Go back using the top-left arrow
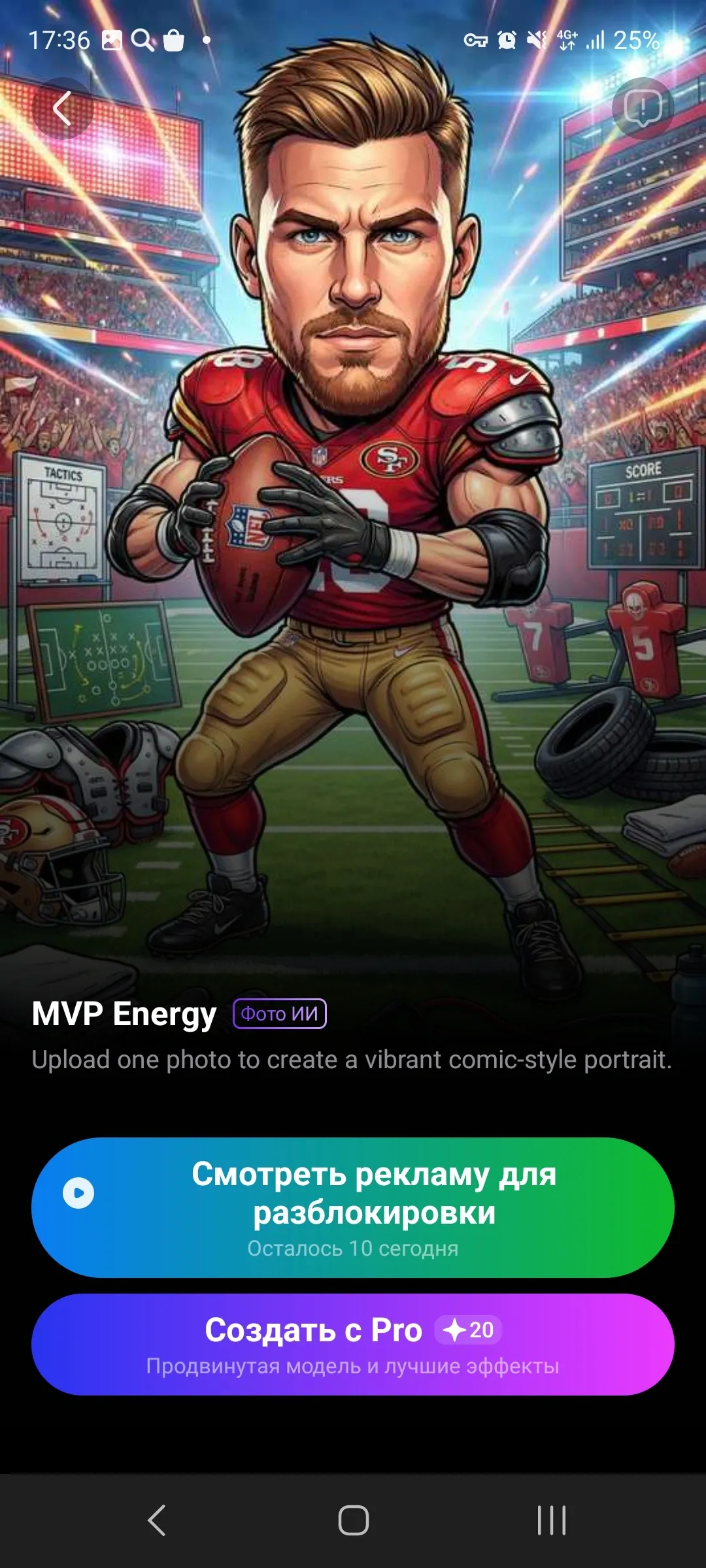706x1568 pixels. point(62,108)
